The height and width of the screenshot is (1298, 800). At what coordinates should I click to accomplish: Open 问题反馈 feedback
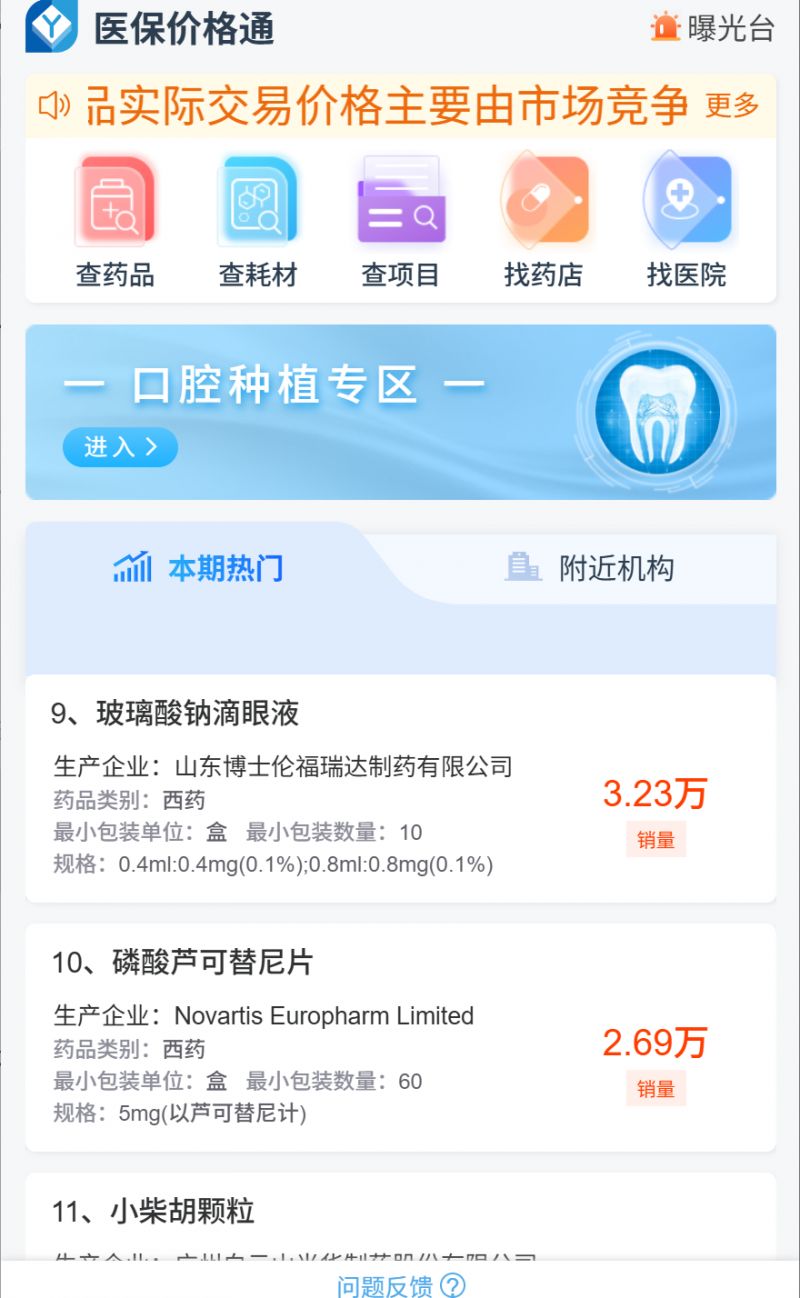(x=400, y=1285)
